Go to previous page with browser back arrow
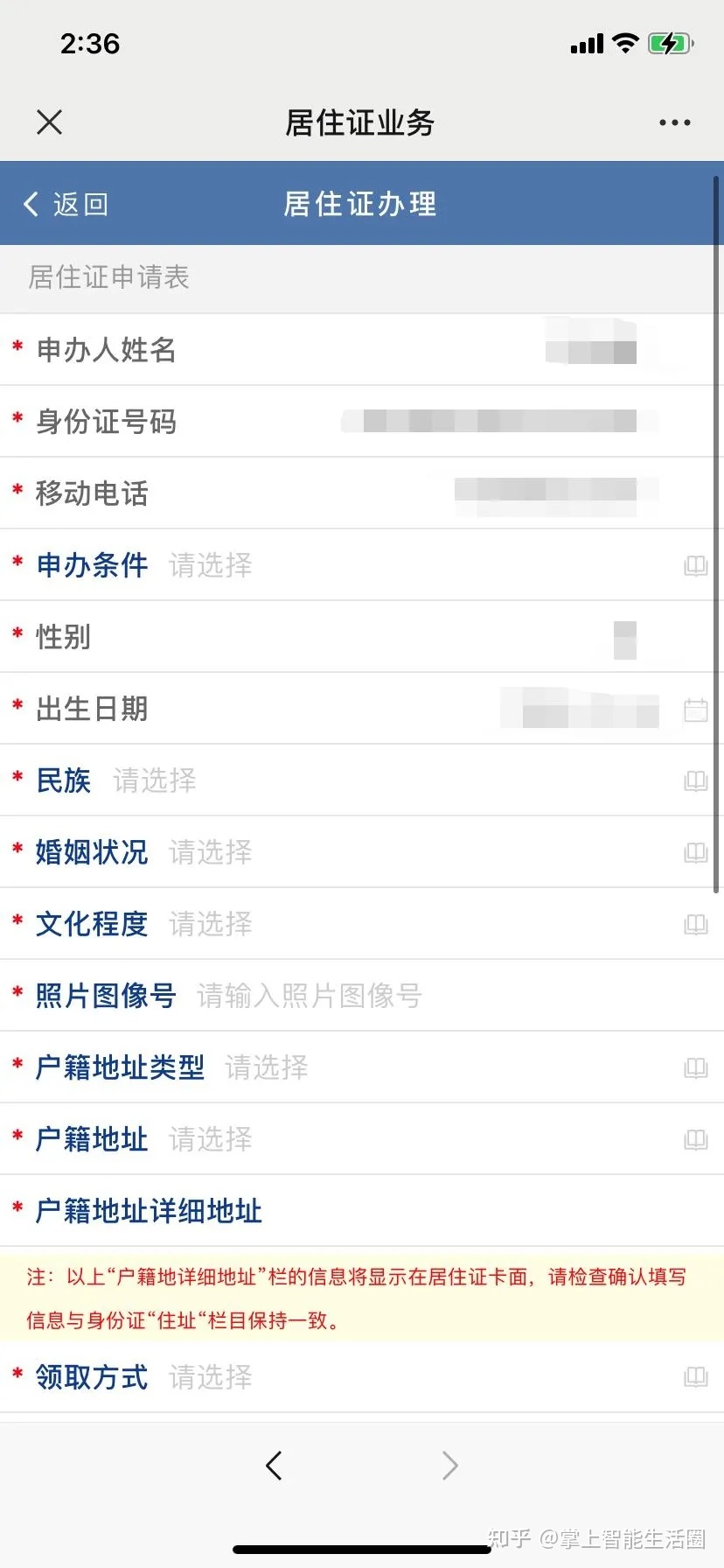Viewport: 724px width, 1568px height. (274, 1466)
